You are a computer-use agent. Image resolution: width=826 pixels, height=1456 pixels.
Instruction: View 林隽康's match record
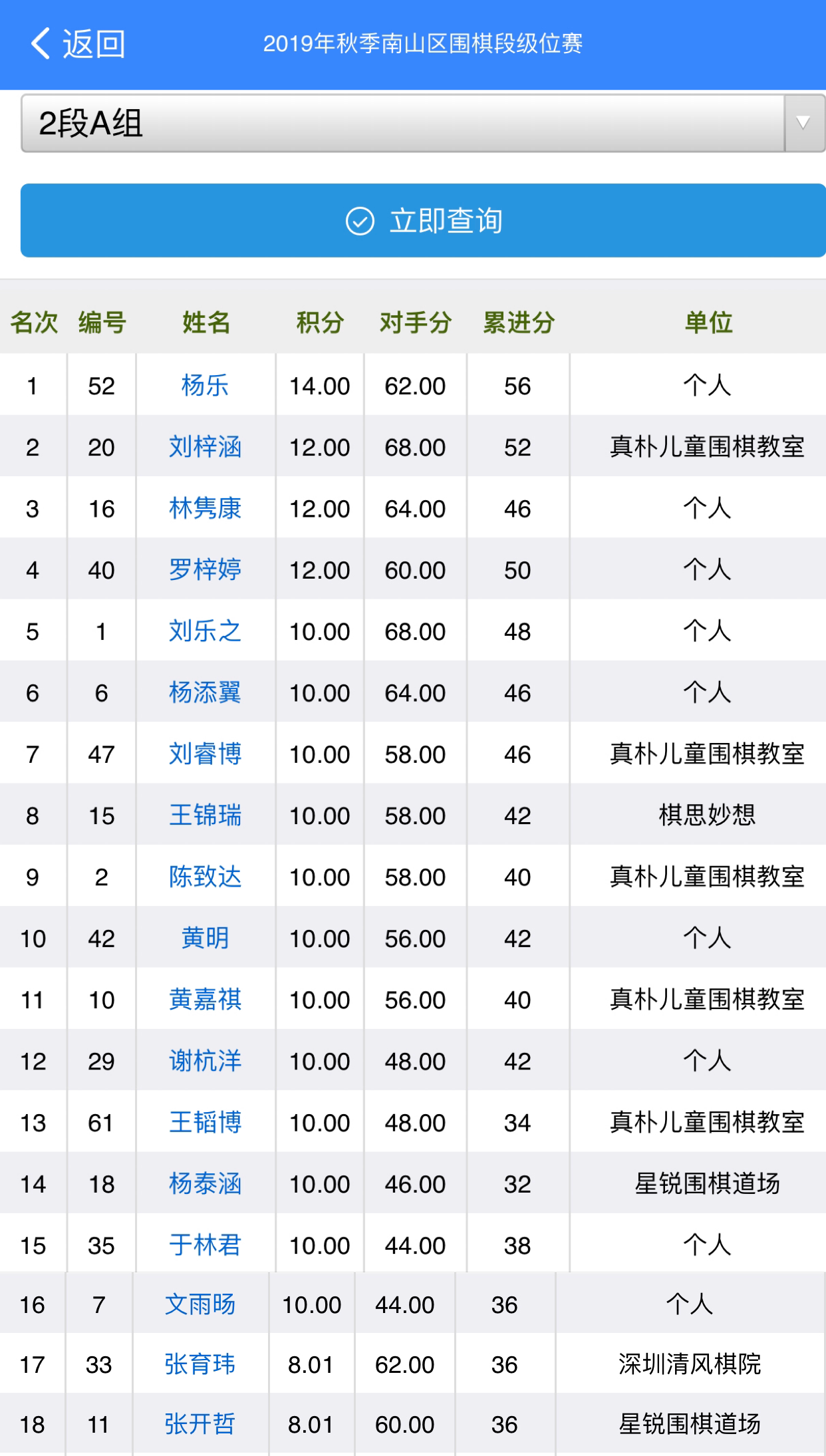(205, 509)
